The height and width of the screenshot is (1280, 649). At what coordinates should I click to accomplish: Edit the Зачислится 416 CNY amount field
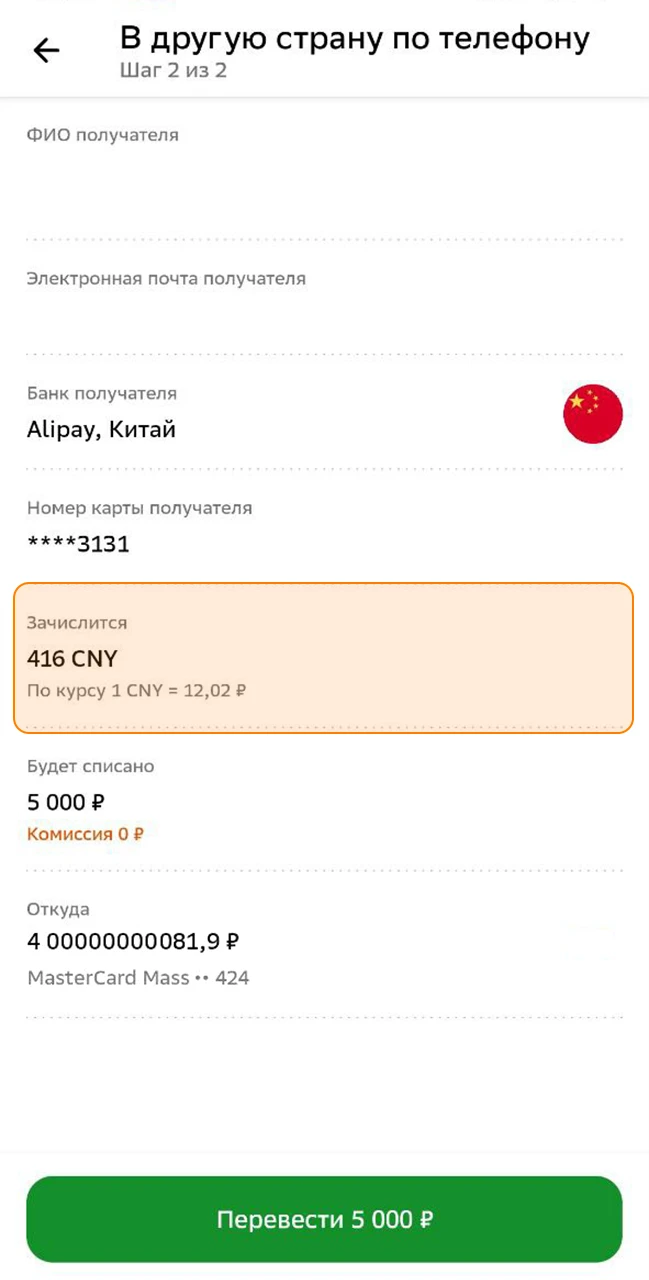(x=324, y=658)
